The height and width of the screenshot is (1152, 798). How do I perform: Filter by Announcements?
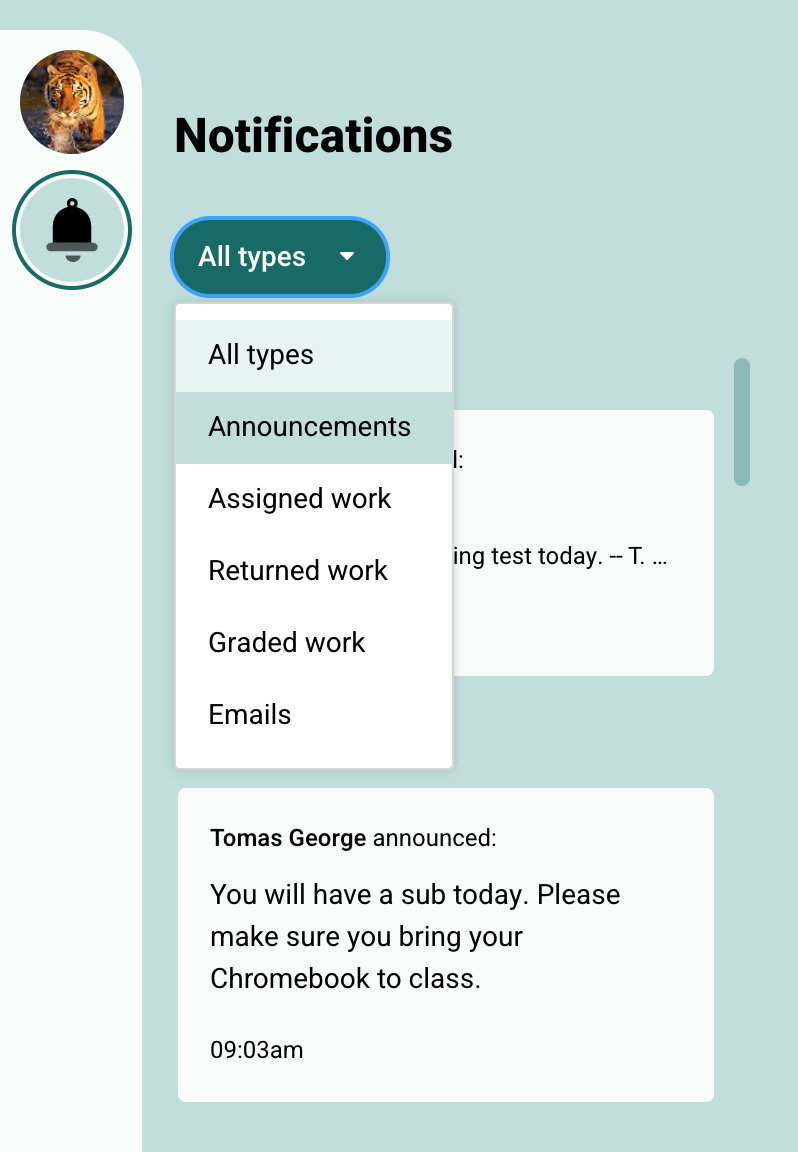[314, 427]
